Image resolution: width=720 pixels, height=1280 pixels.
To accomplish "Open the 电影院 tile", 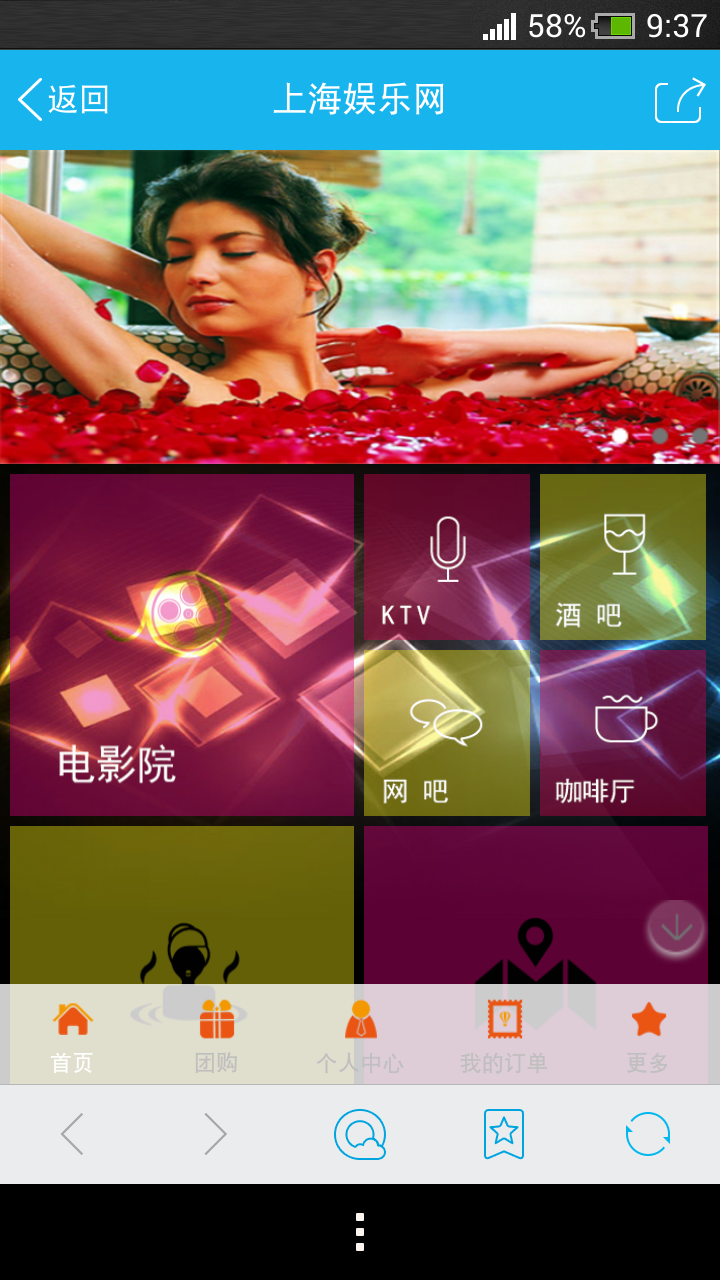I will pos(182,645).
